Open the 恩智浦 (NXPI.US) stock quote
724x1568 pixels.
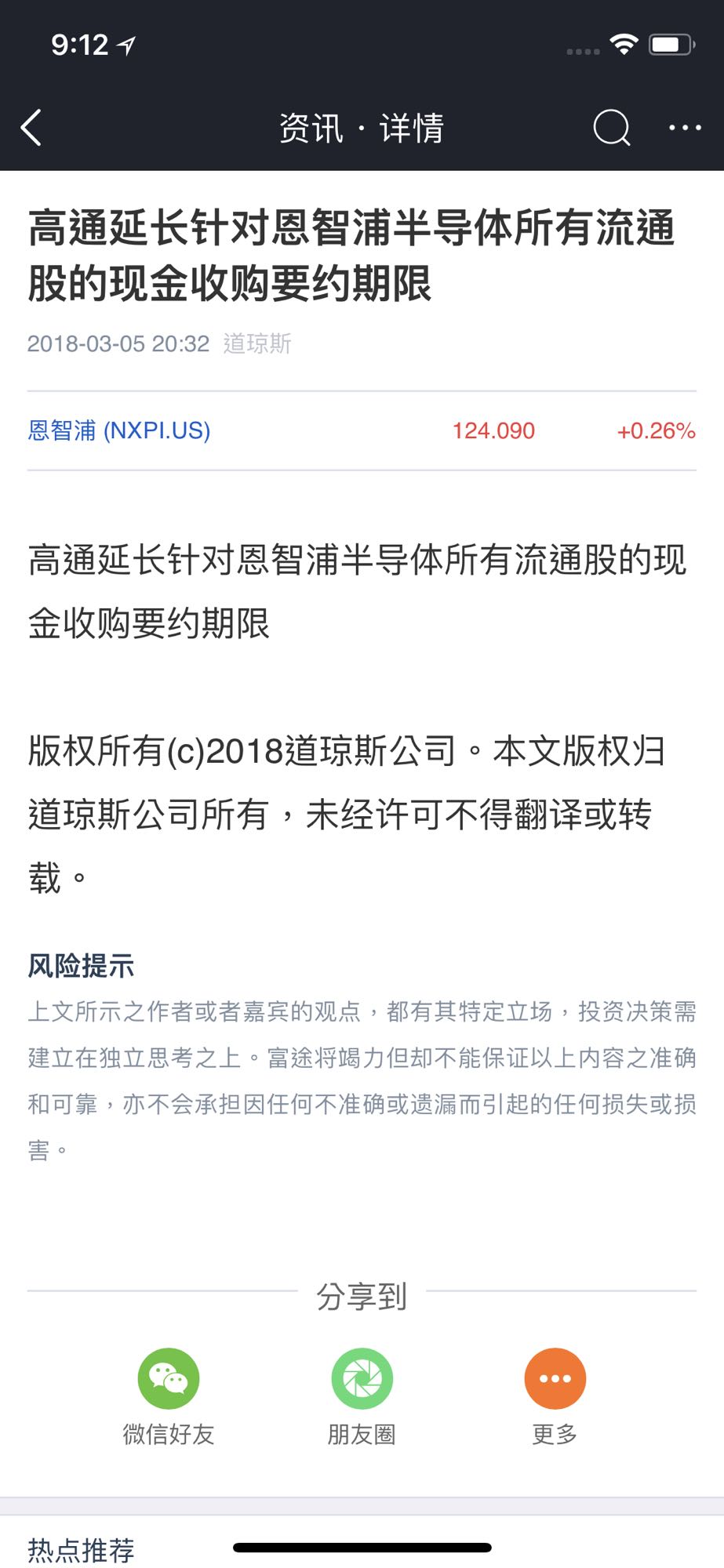[119, 430]
